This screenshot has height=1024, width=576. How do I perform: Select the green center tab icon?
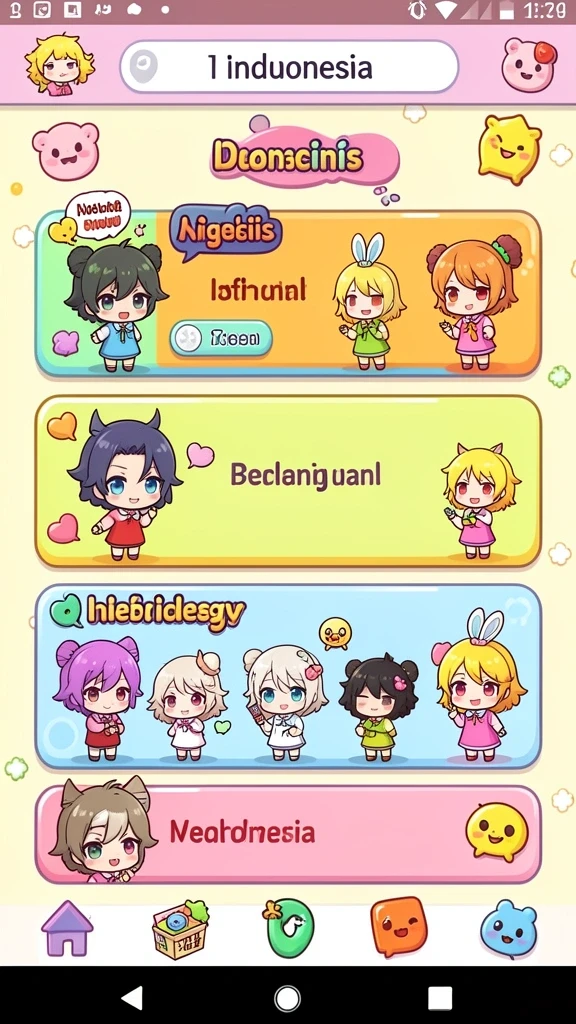[289, 928]
